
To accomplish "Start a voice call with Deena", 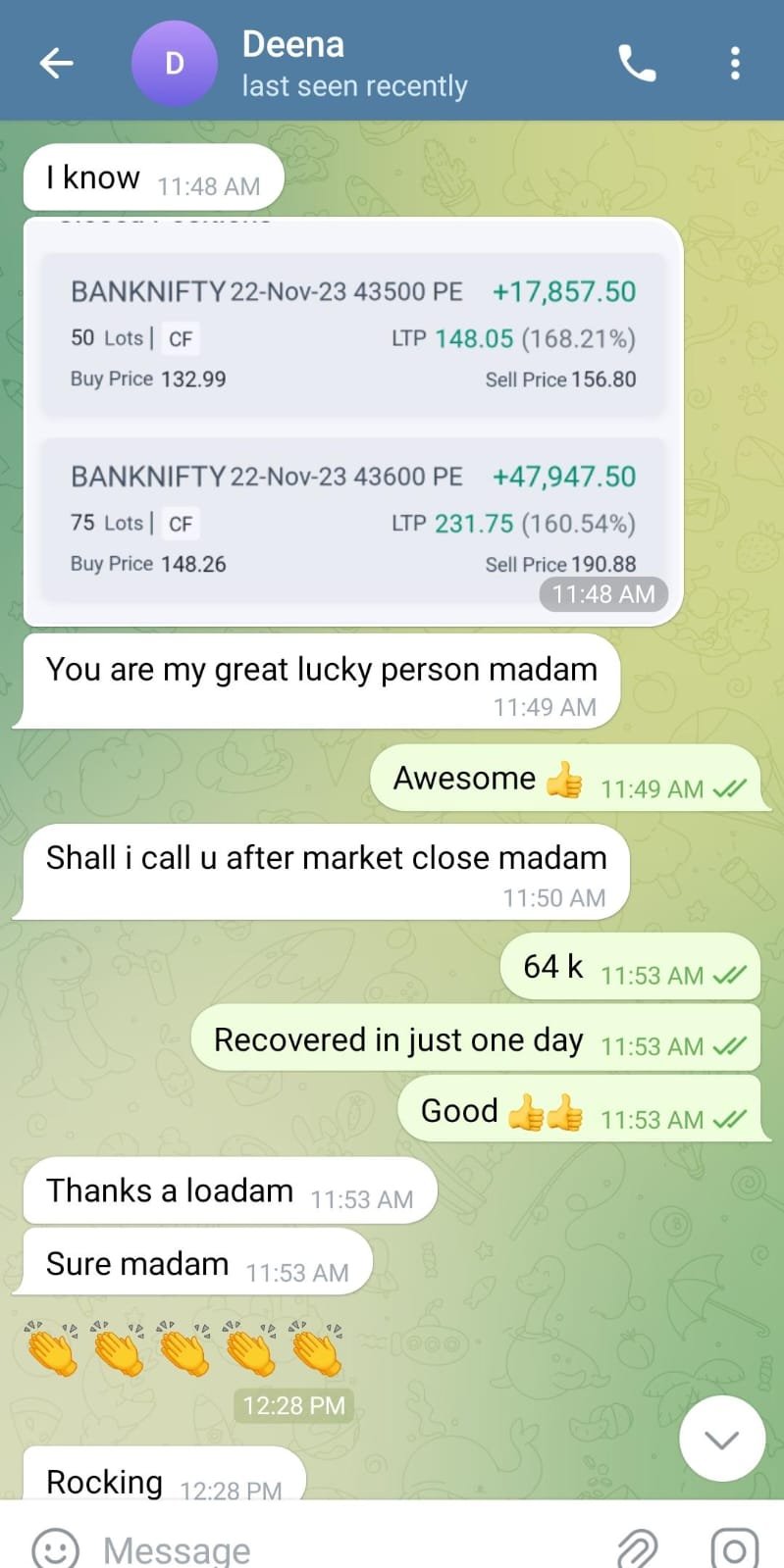I will (637, 64).
